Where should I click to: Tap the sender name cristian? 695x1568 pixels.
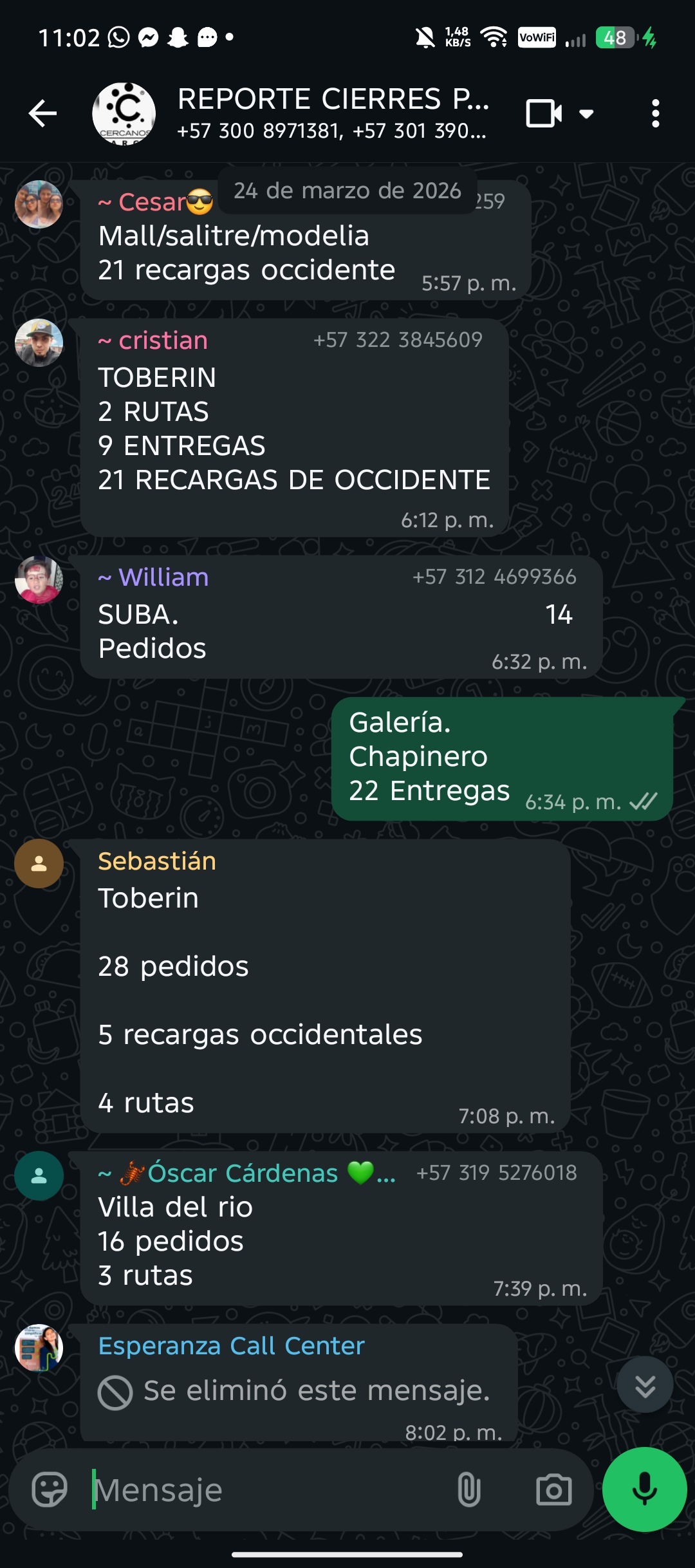point(163,341)
